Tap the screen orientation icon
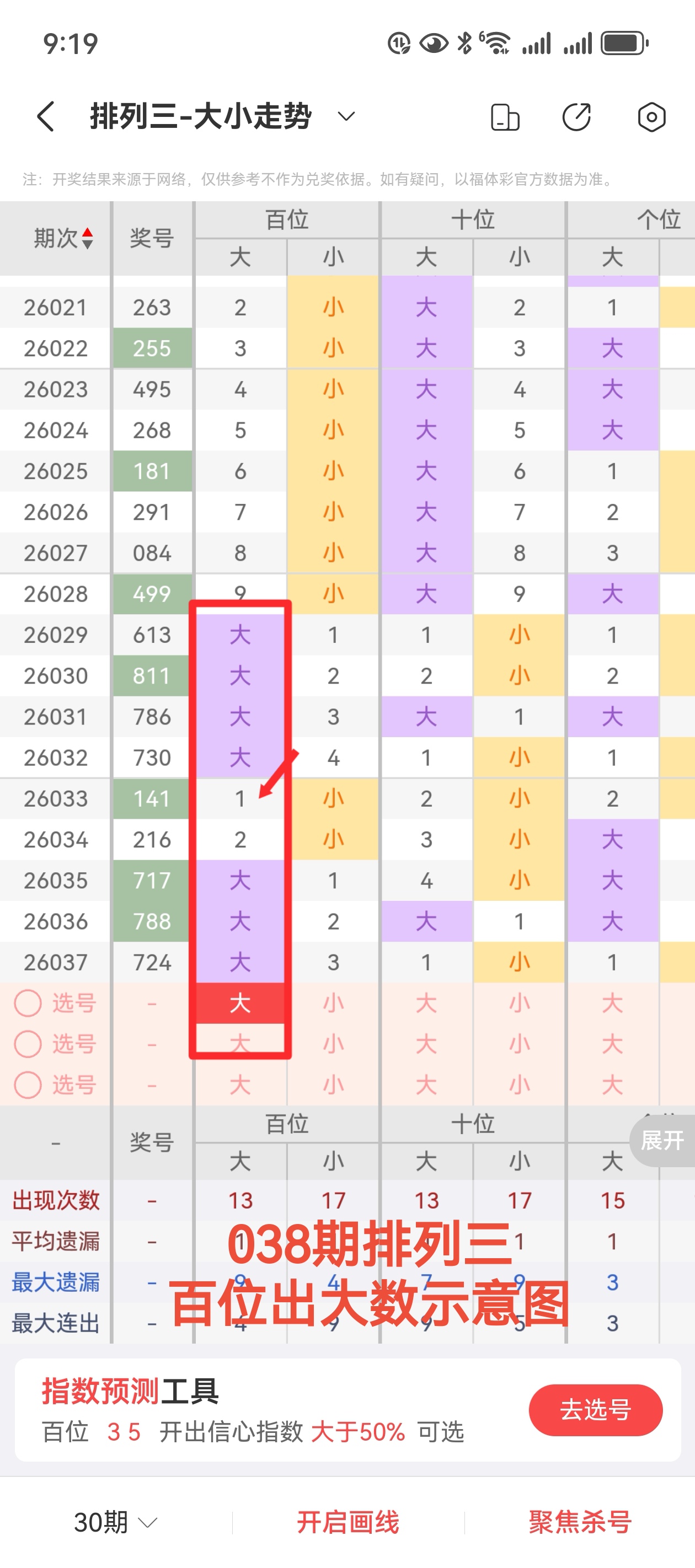 (x=504, y=117)
